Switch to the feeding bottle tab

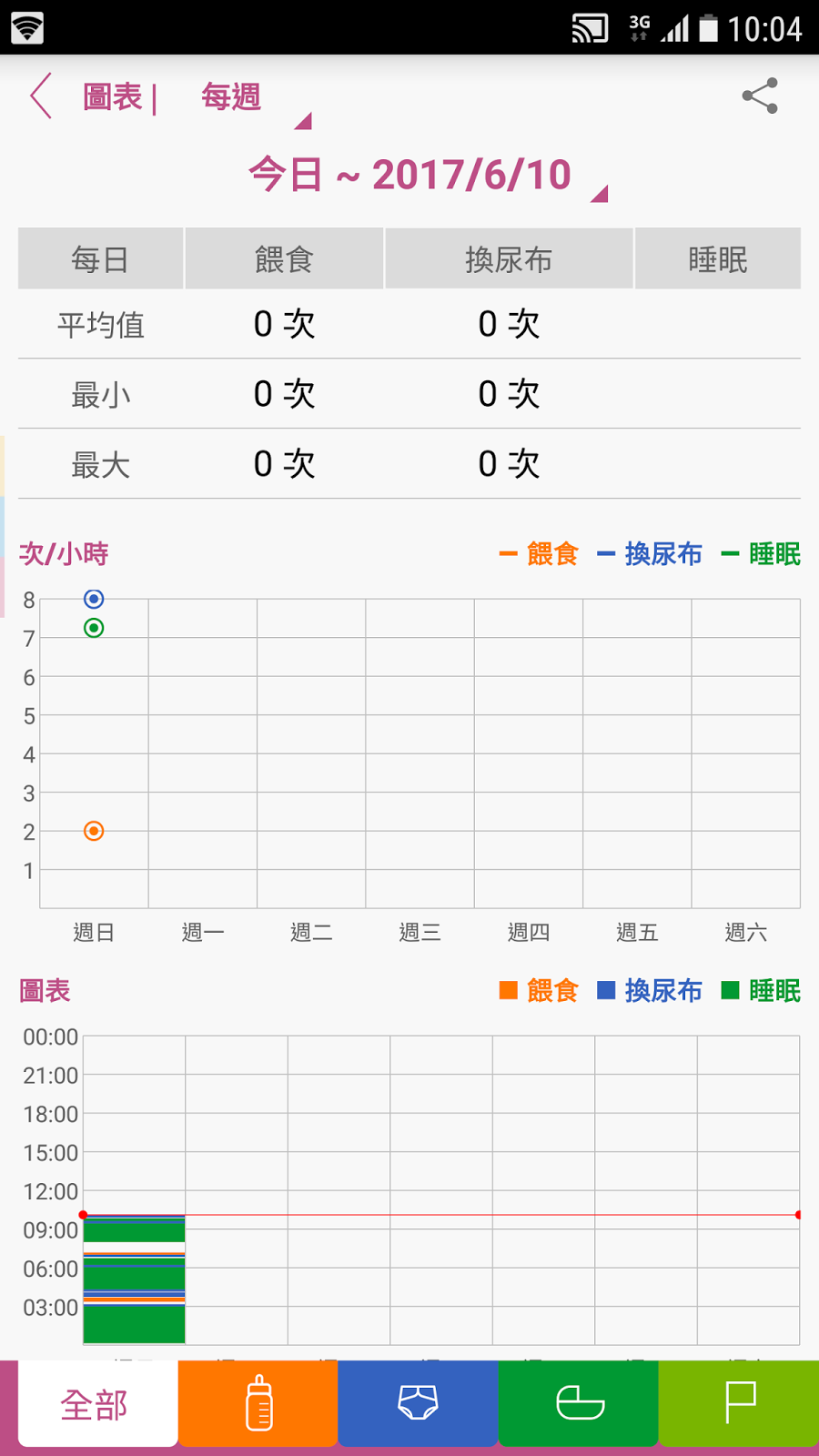(x=258, y=1403)
